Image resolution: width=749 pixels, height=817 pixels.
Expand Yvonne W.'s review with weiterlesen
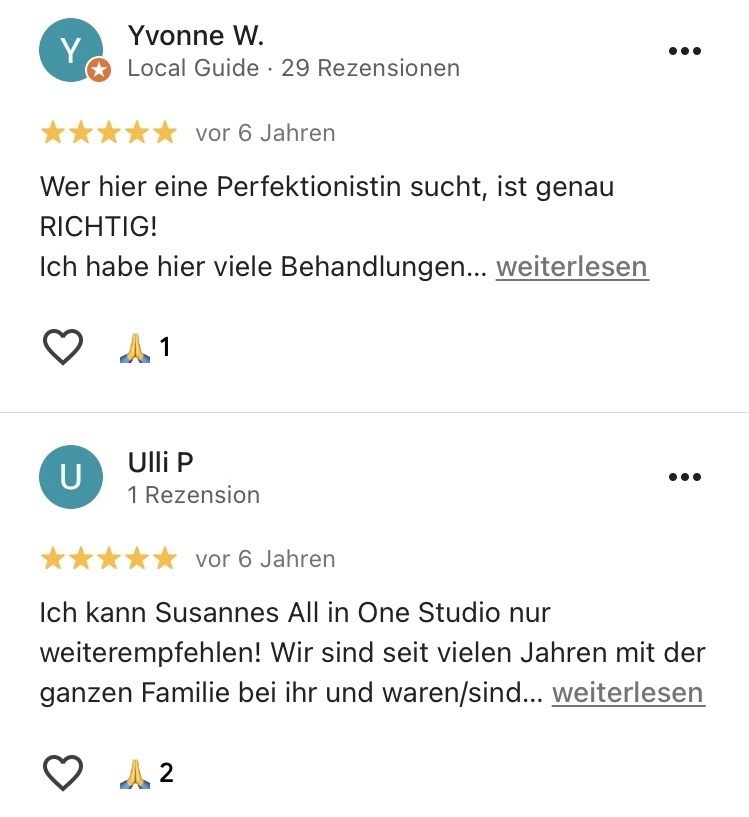tap(572, 267)
